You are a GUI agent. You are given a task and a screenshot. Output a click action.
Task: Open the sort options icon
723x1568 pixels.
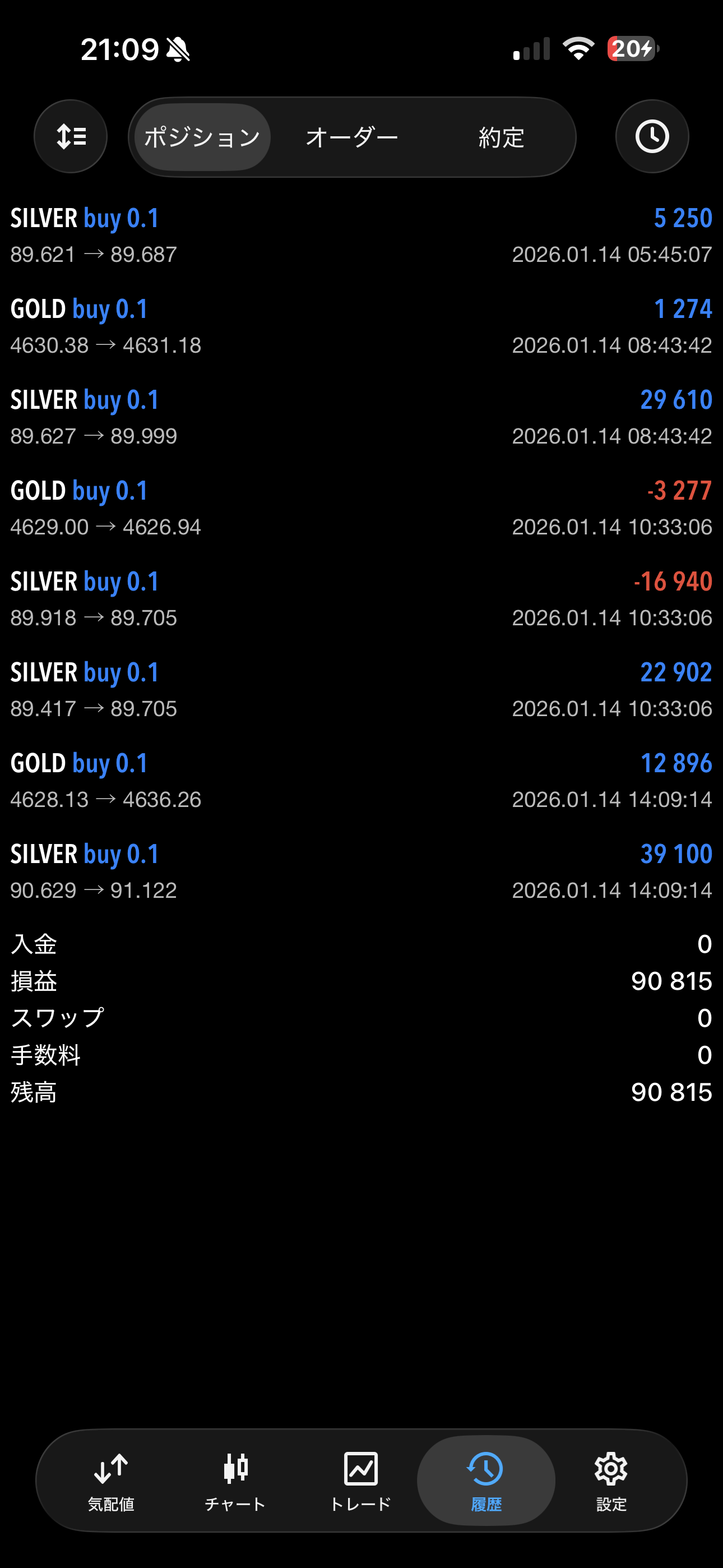click(71, 136)
